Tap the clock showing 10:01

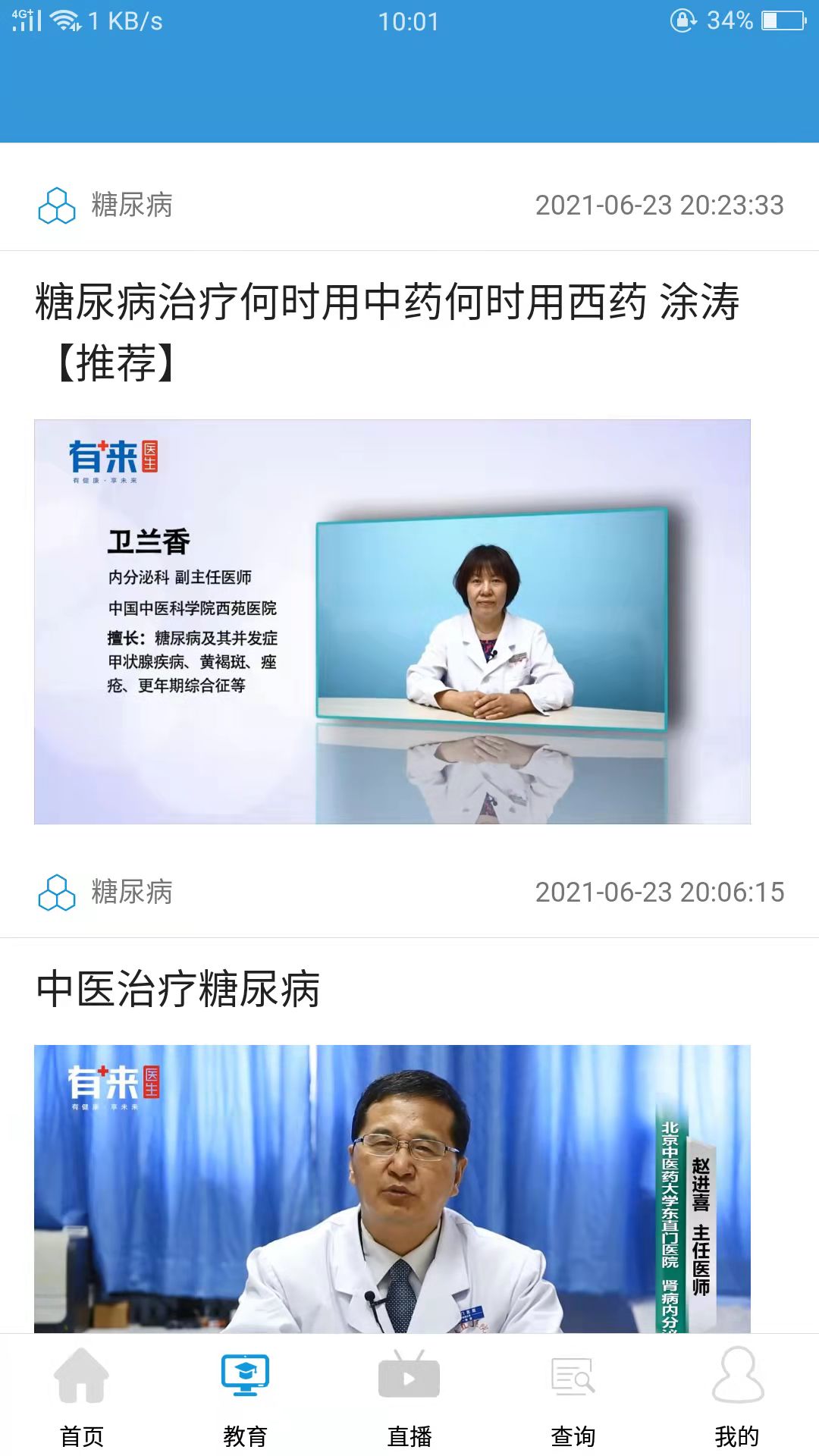coord(409,21)
